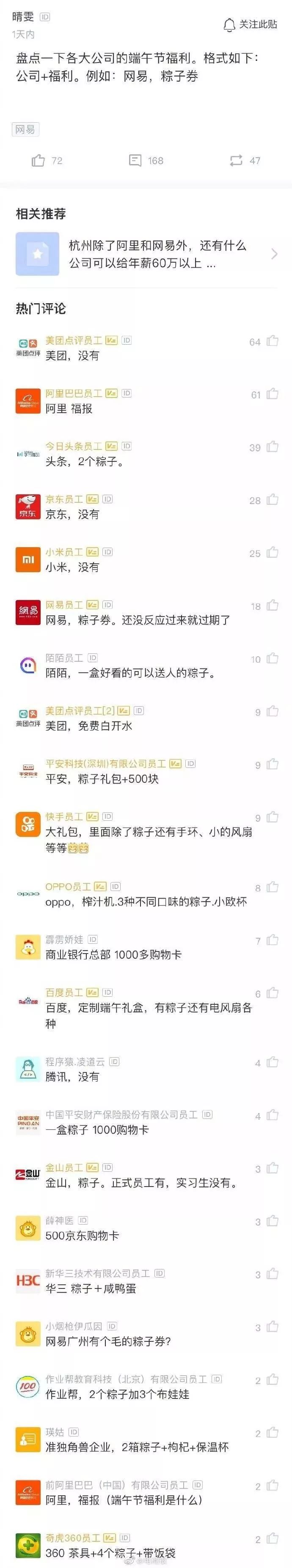Like the 网易员工 comment about 粽子券 expiring
292x1568 pixels.
(273, 606)
